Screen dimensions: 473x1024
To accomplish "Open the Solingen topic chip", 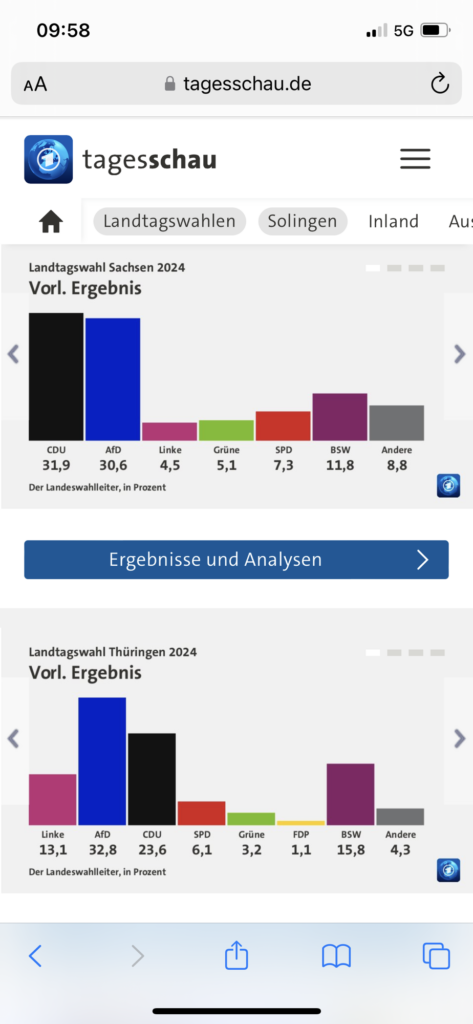I will [x=302, y=221].
